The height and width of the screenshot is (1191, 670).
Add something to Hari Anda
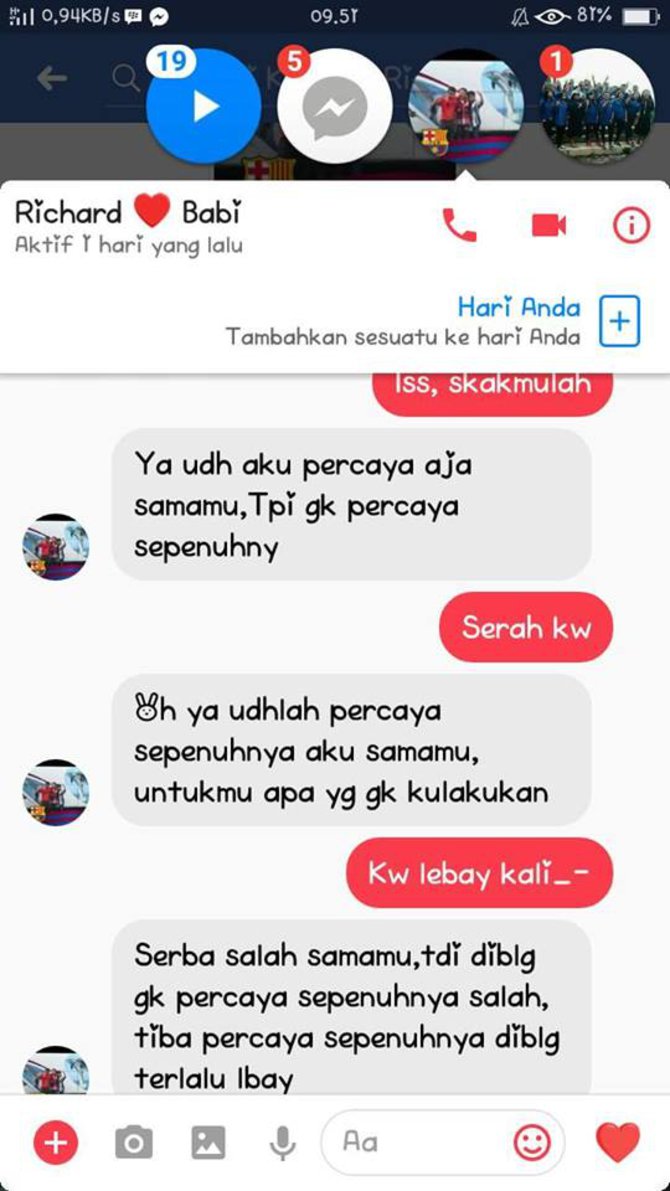[619, 322]
